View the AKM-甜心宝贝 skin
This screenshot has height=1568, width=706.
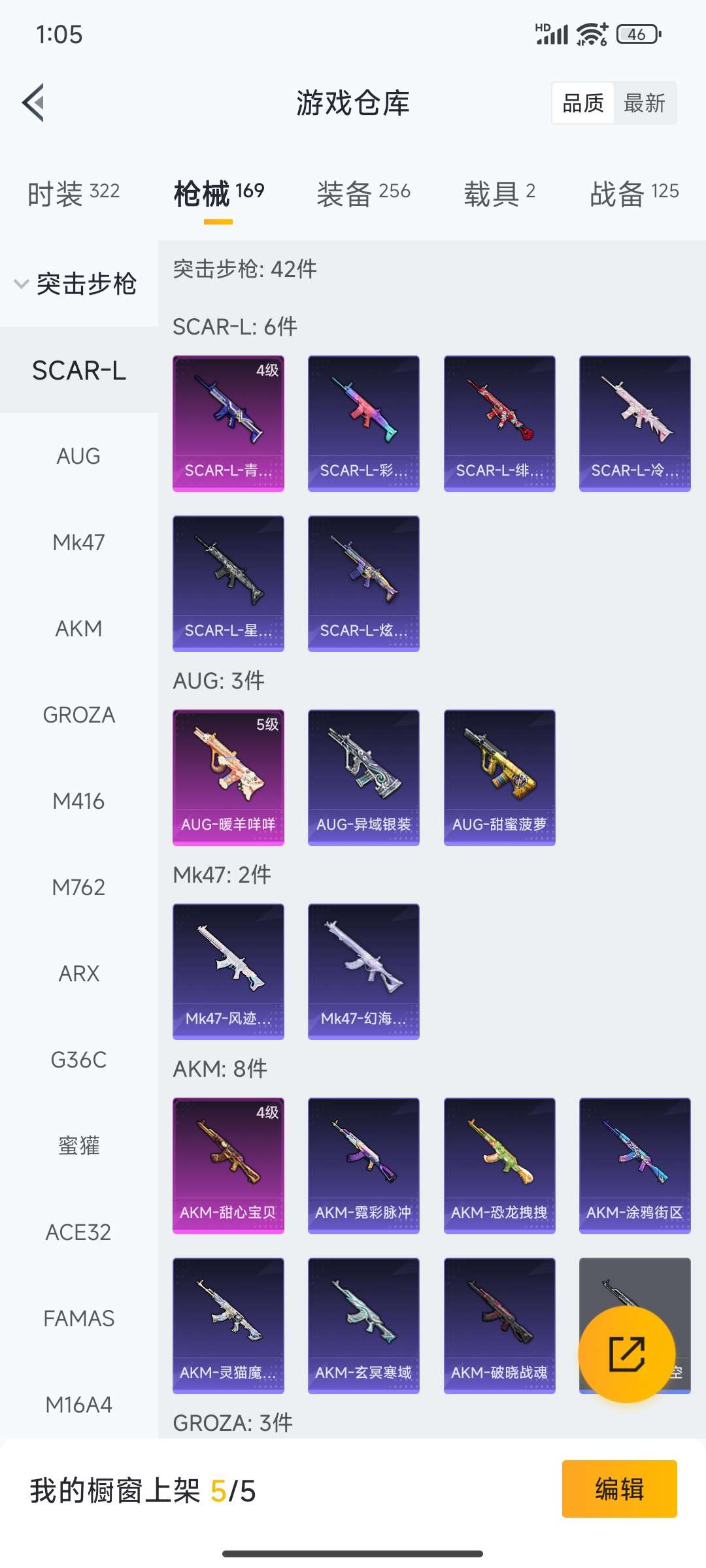[228, 1165]
